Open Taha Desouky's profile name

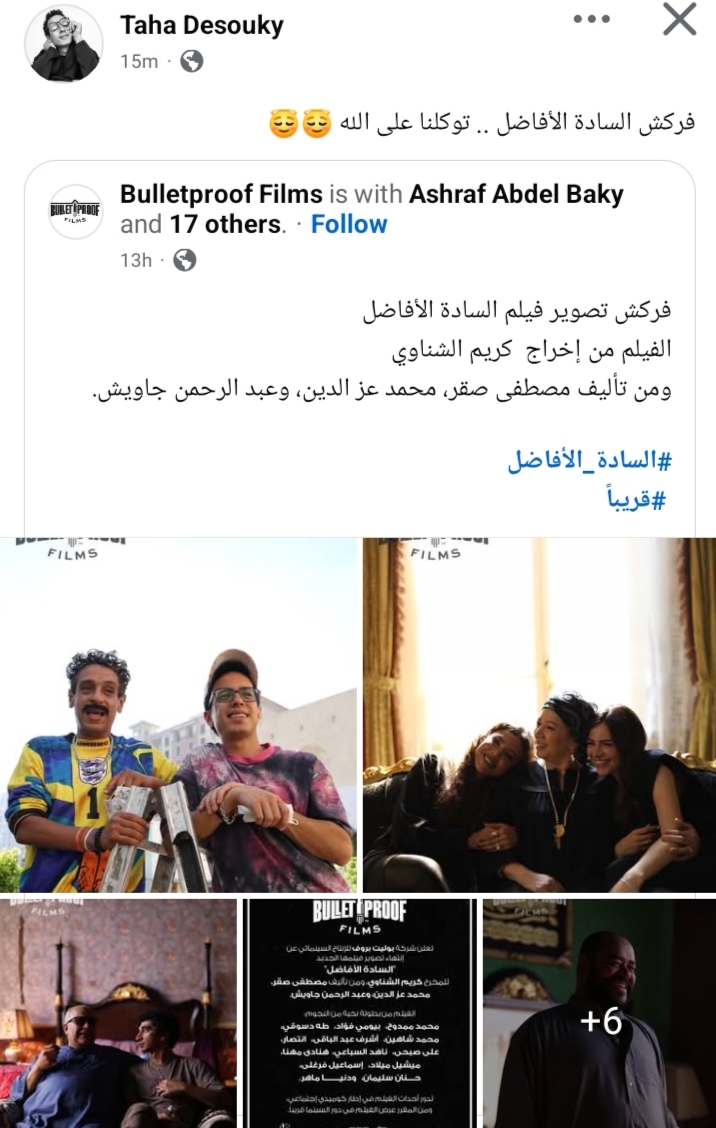click(201, 25)
